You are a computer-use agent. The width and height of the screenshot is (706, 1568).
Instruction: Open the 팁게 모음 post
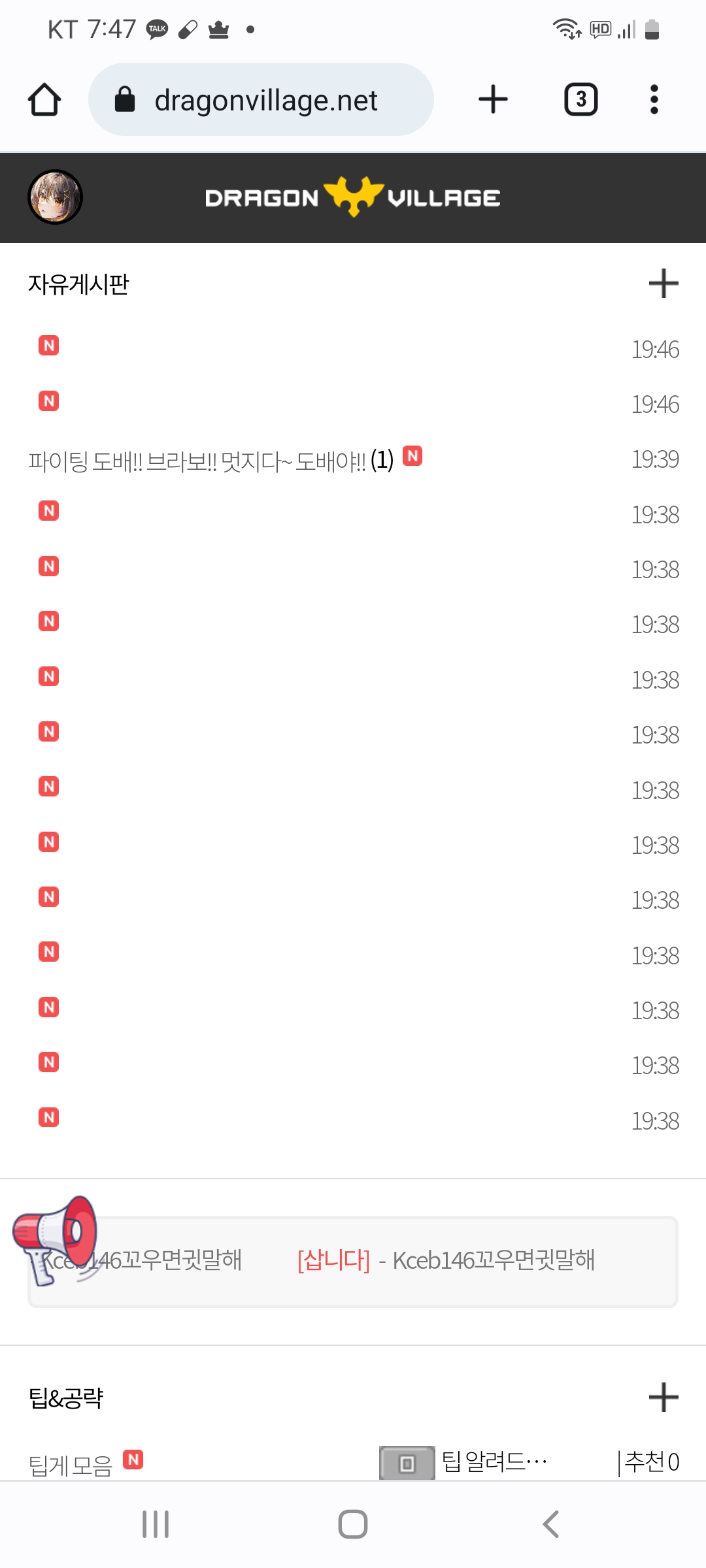coord(71,1465)
